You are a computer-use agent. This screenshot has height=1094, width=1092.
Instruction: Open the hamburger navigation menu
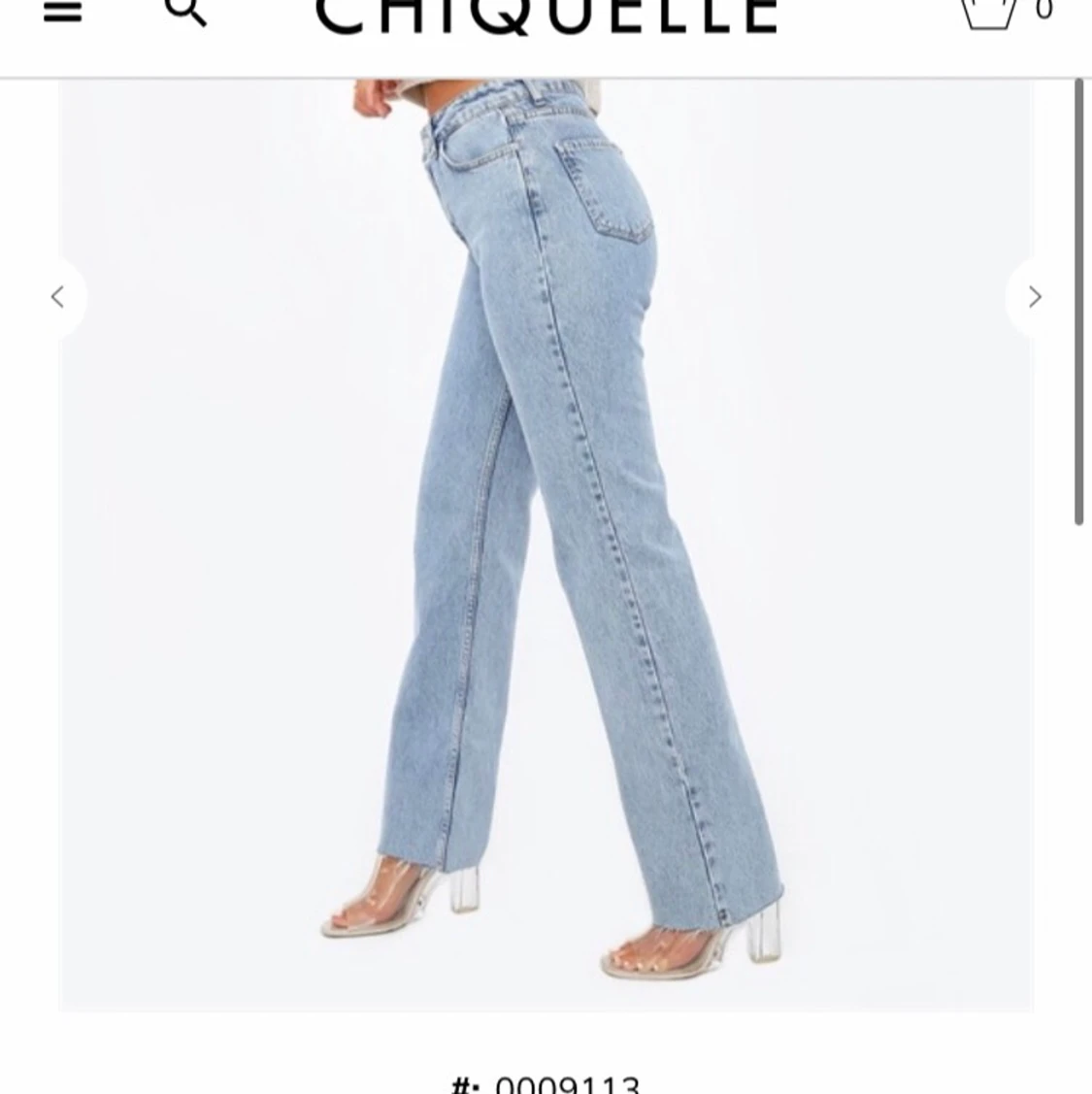[x=63, y=13]
